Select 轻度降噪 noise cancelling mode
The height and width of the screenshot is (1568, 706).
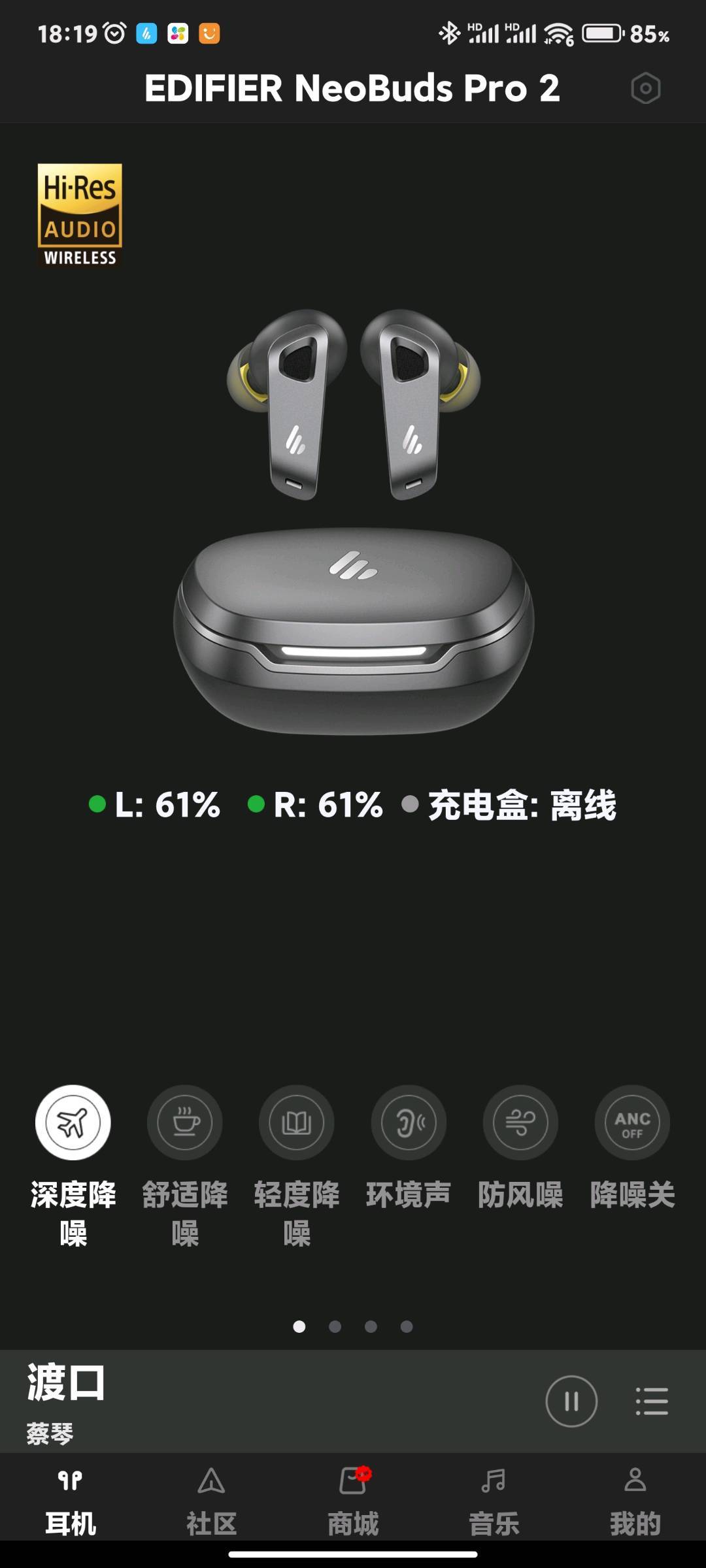(x=296, y=1122)
